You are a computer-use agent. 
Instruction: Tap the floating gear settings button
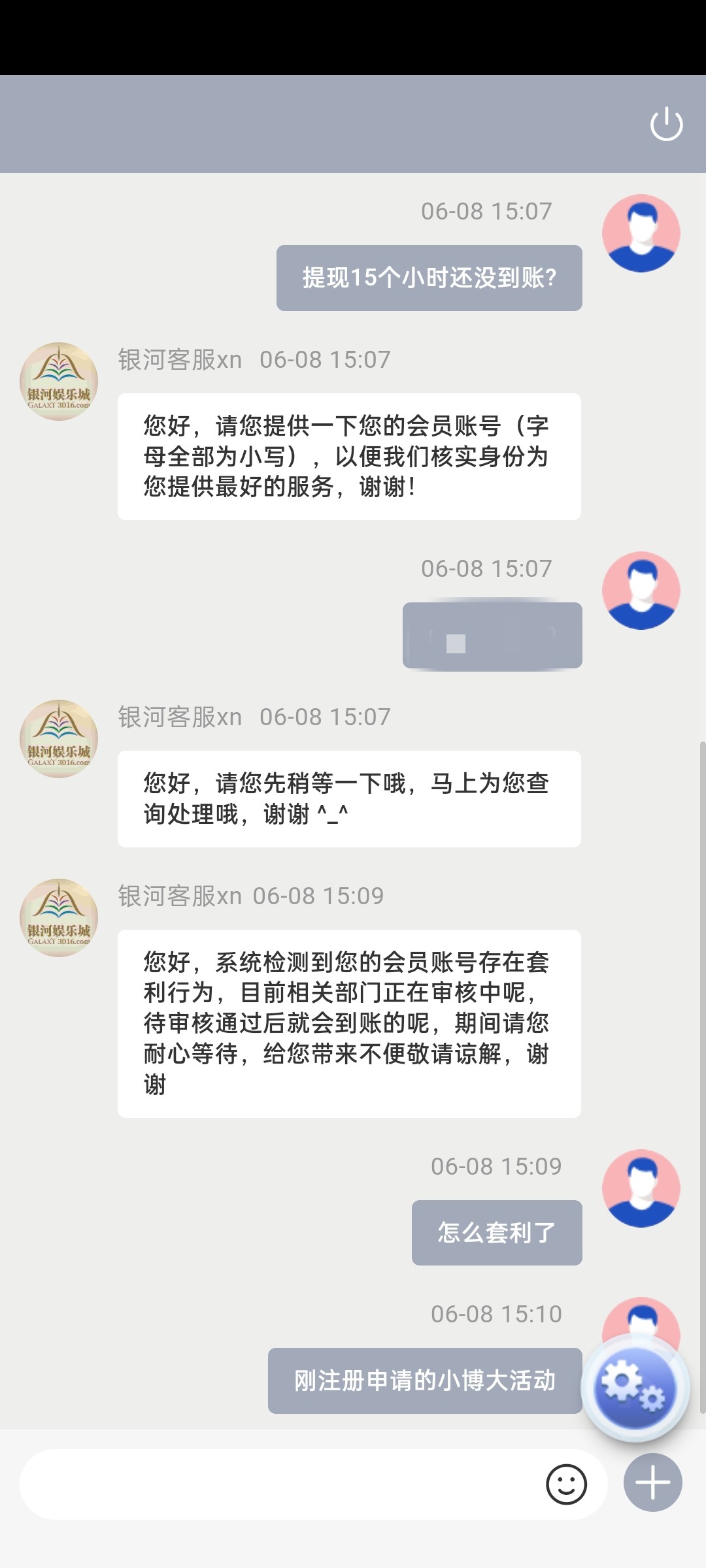(x=634, y=1386)
